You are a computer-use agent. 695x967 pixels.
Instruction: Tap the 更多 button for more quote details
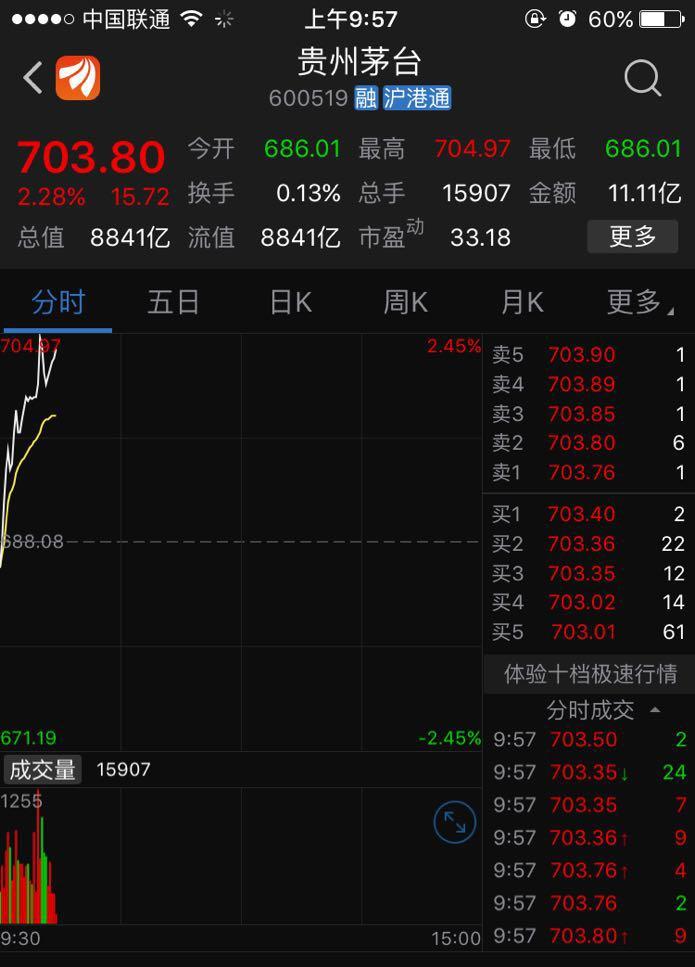(x=632, y=237)
